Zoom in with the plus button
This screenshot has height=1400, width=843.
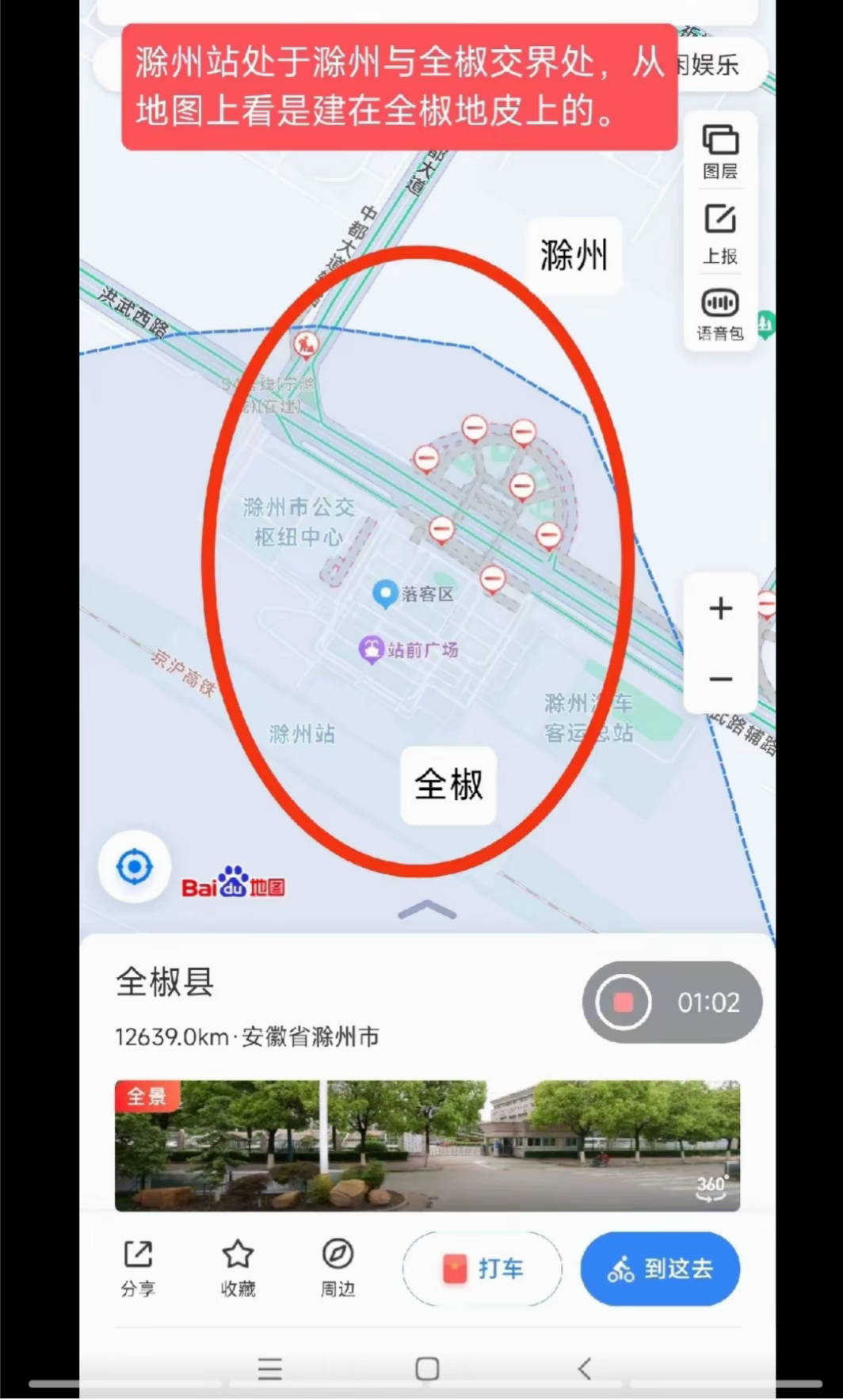(x=720, y=609)
